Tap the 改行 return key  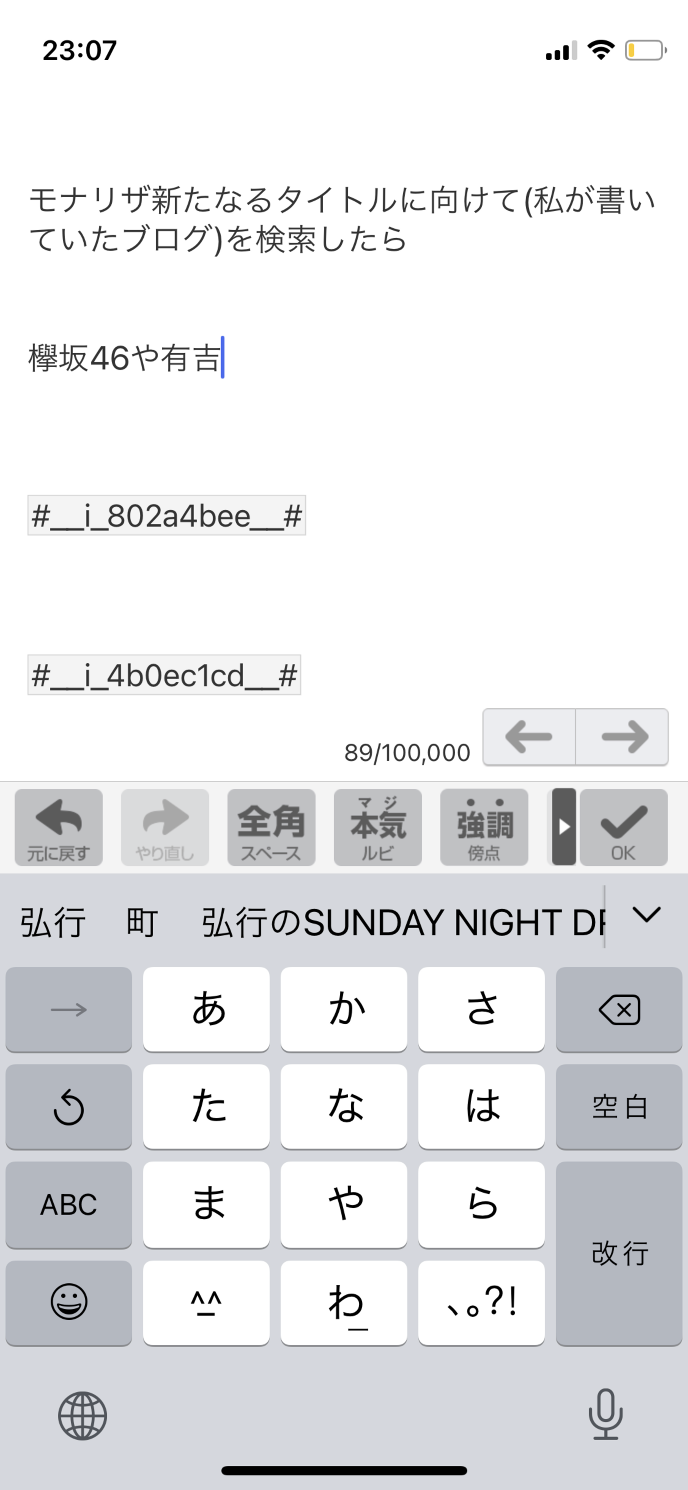point(619,1253)
